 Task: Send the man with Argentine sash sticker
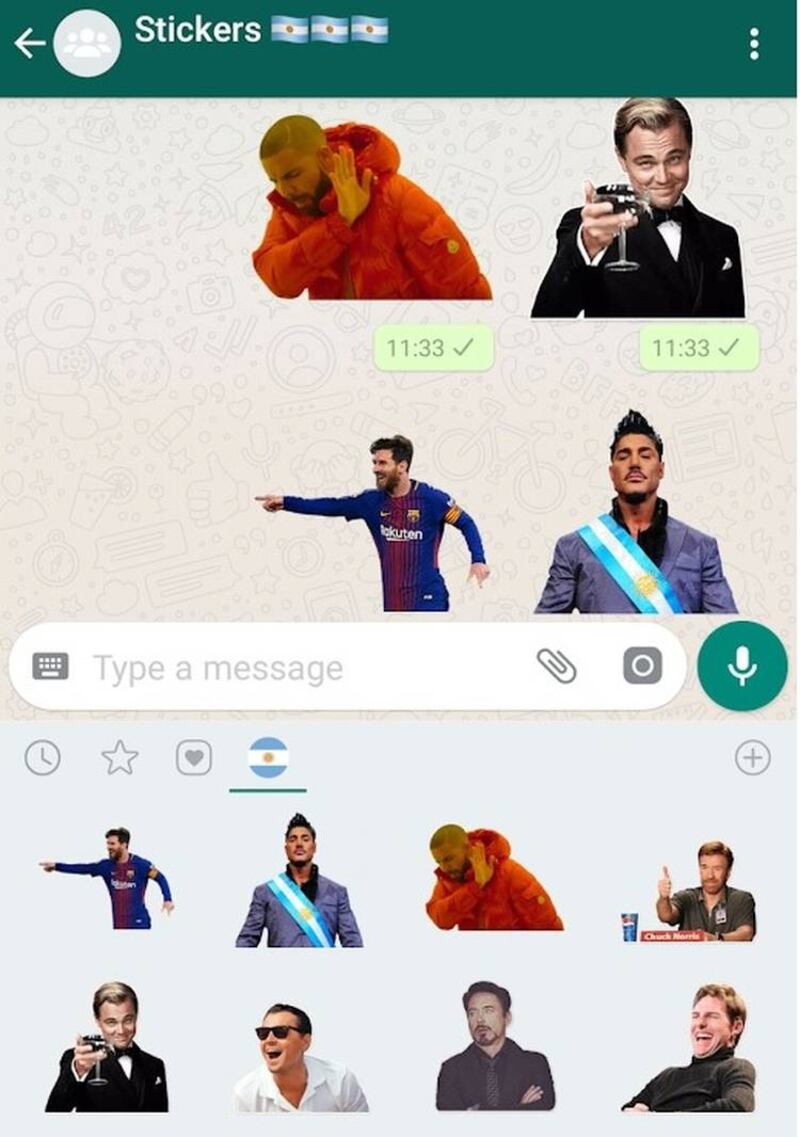298,883
